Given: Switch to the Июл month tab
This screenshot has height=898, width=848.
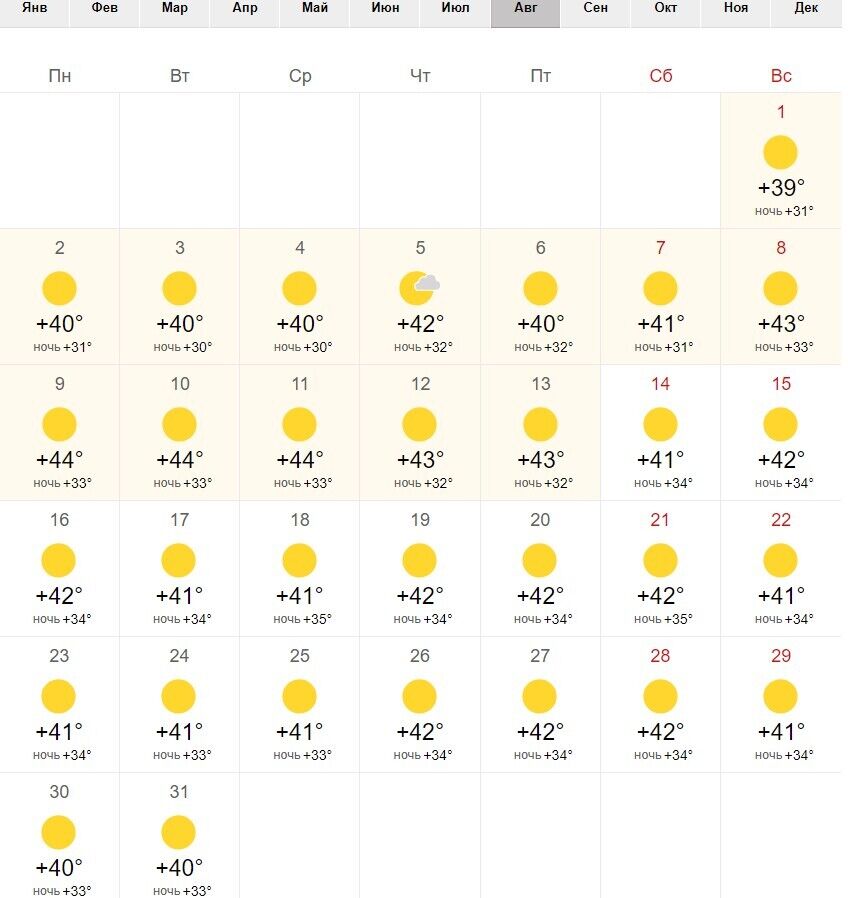Looking at the screenshot, I should [455, 9].
